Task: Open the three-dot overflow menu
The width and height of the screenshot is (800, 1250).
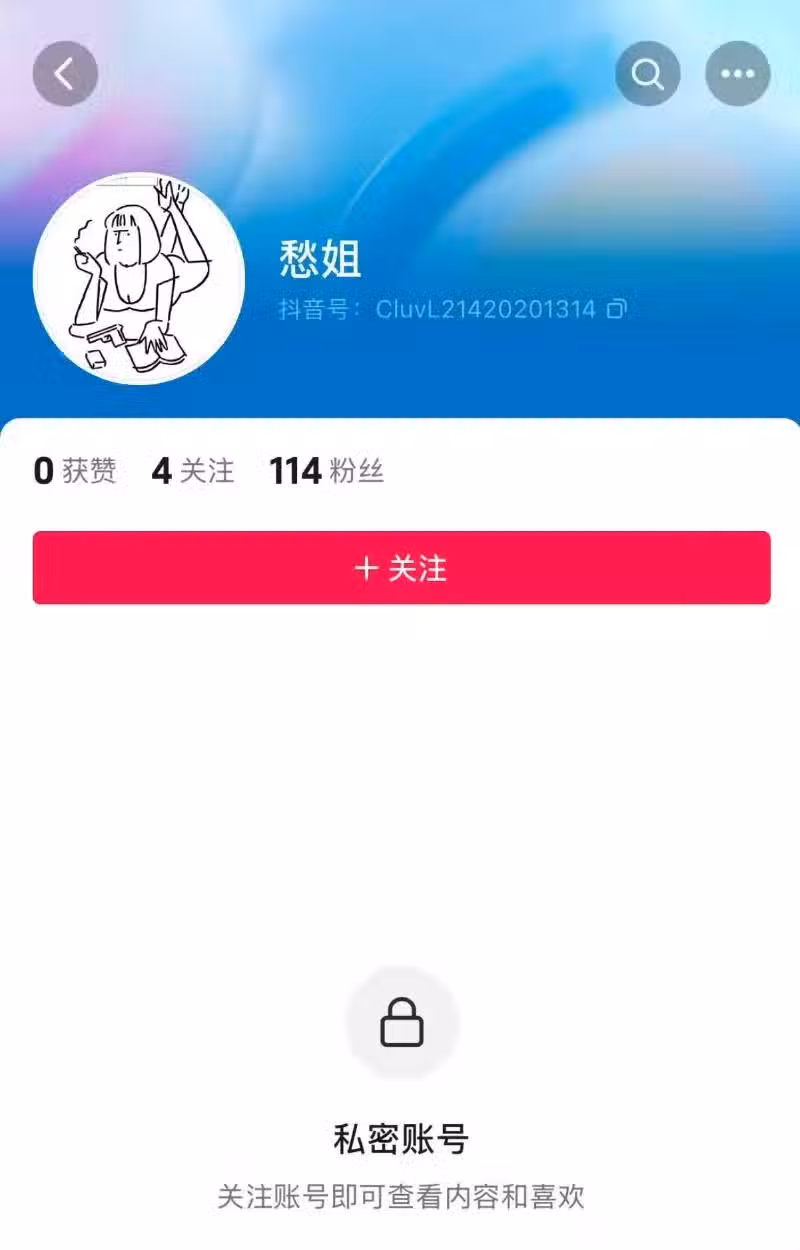Action: [x=738, y=74]
